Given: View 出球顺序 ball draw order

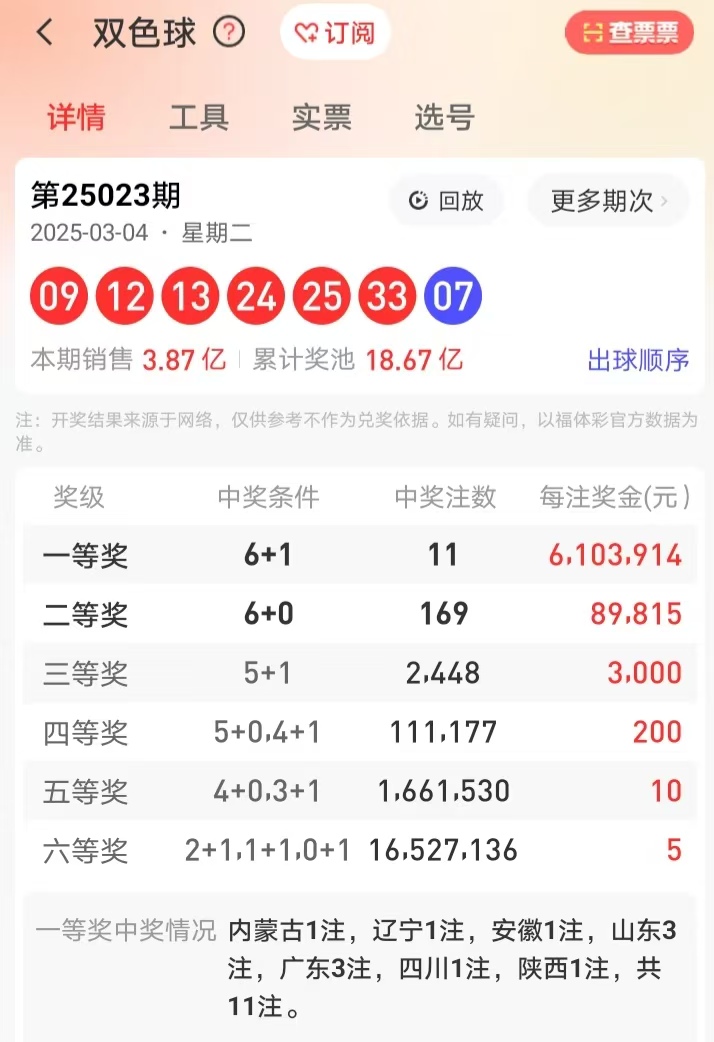Looking at the screenshot, I should [638, 360].
